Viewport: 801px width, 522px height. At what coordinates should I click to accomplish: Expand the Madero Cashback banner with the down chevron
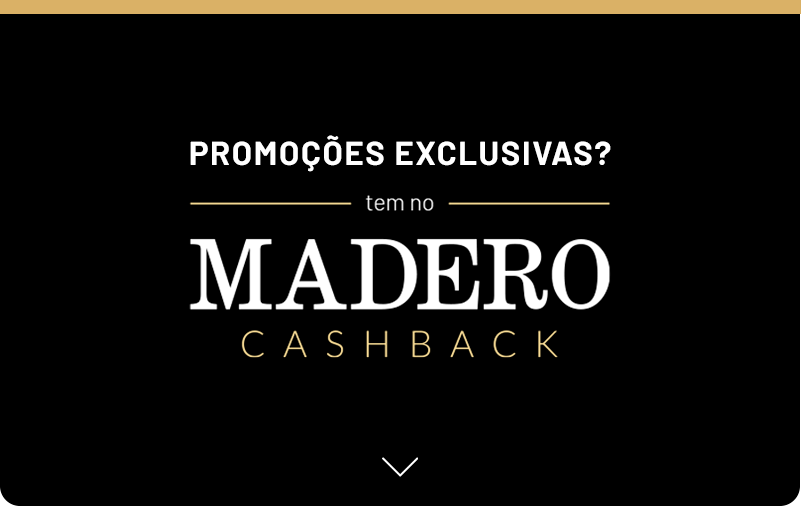coord(400,466)
